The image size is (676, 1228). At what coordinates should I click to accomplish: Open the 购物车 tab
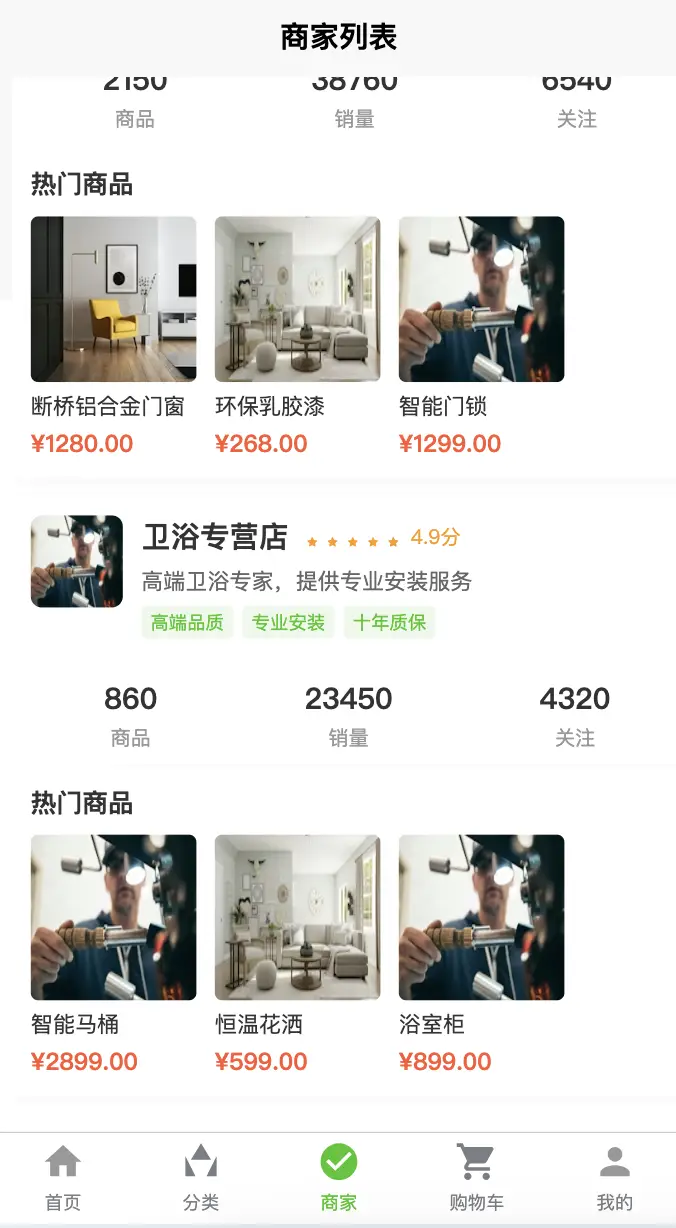click(476, 1178)
